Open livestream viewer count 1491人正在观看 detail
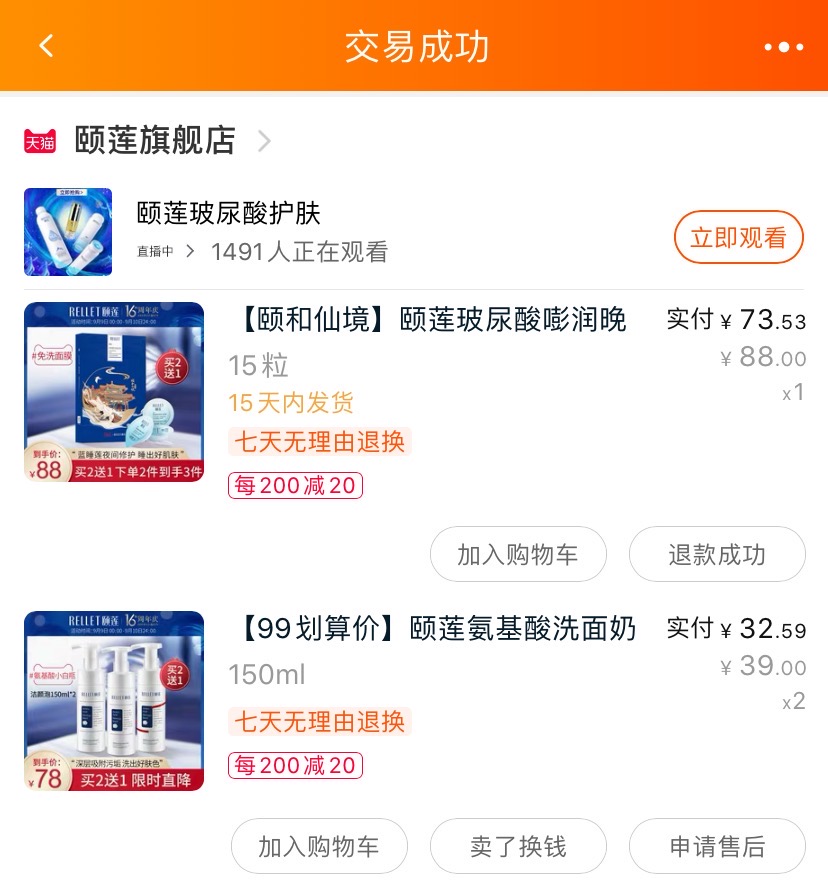This screenshot has height=891, width=828. [287, 252]
